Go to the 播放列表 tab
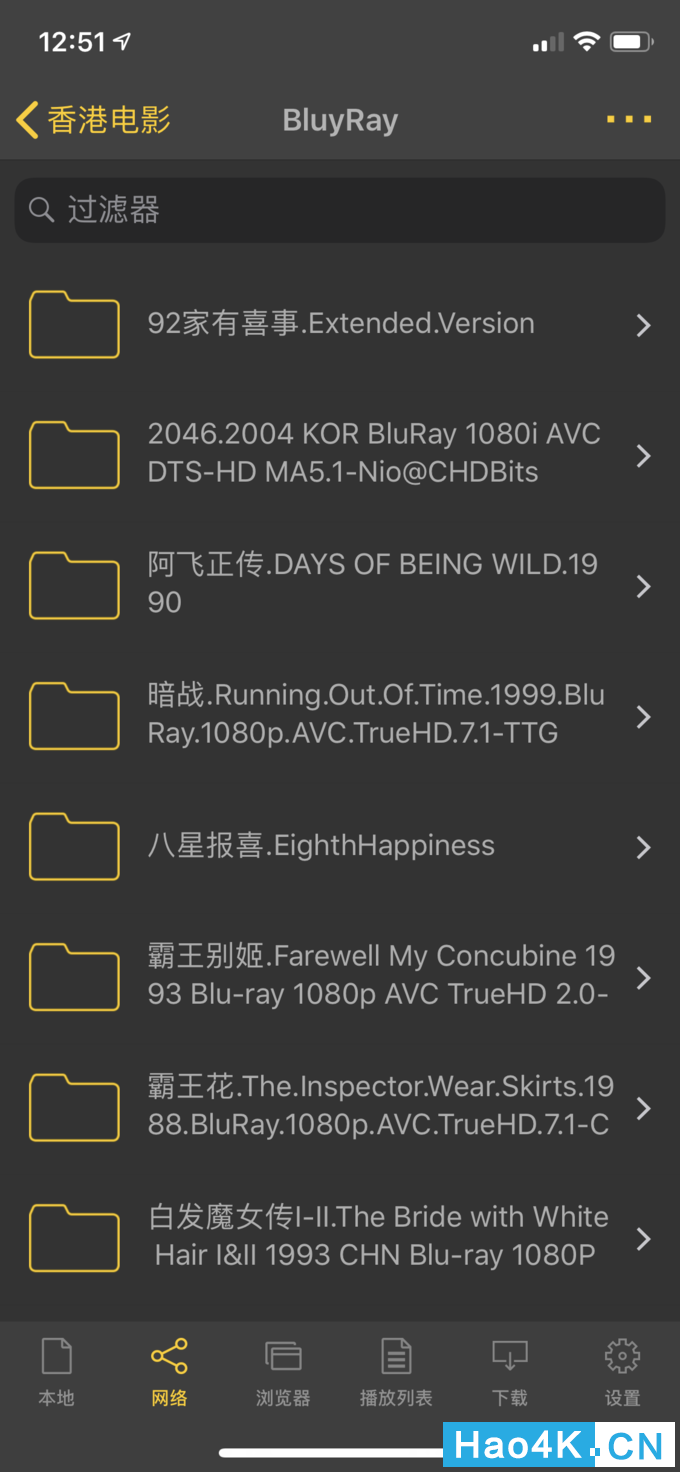The height and width of the screenshot is (1472, 680). [396, 1372]
